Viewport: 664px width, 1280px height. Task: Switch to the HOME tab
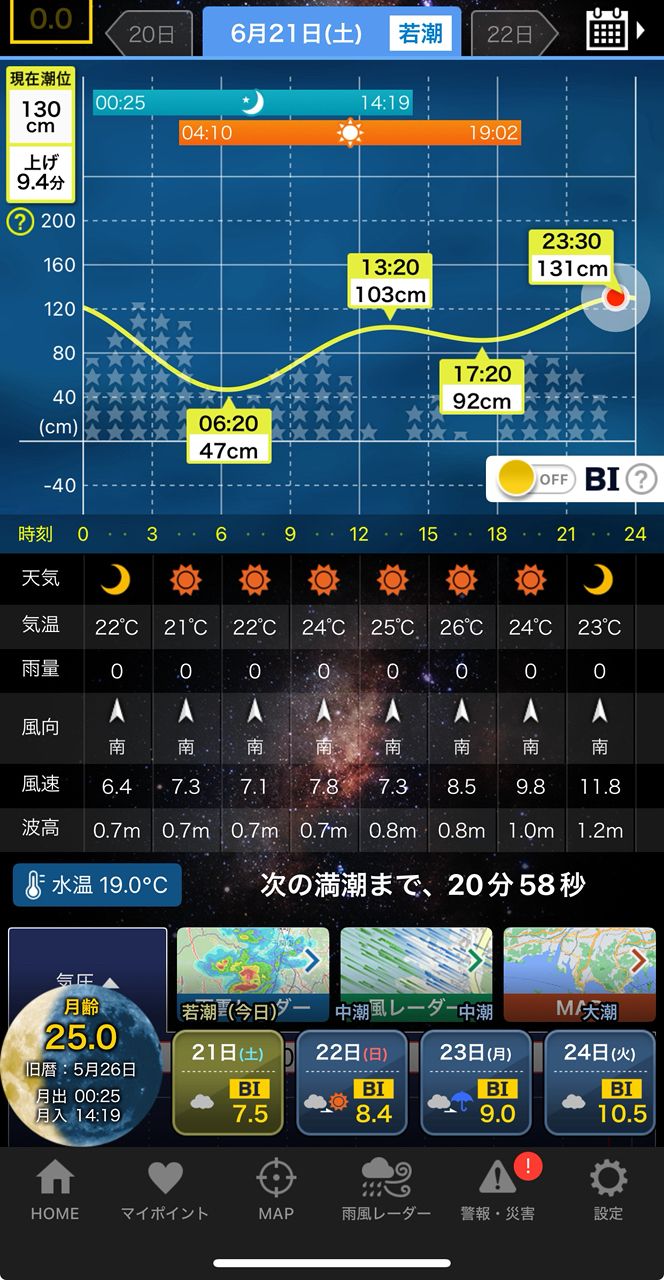[x=55, y=1191]
